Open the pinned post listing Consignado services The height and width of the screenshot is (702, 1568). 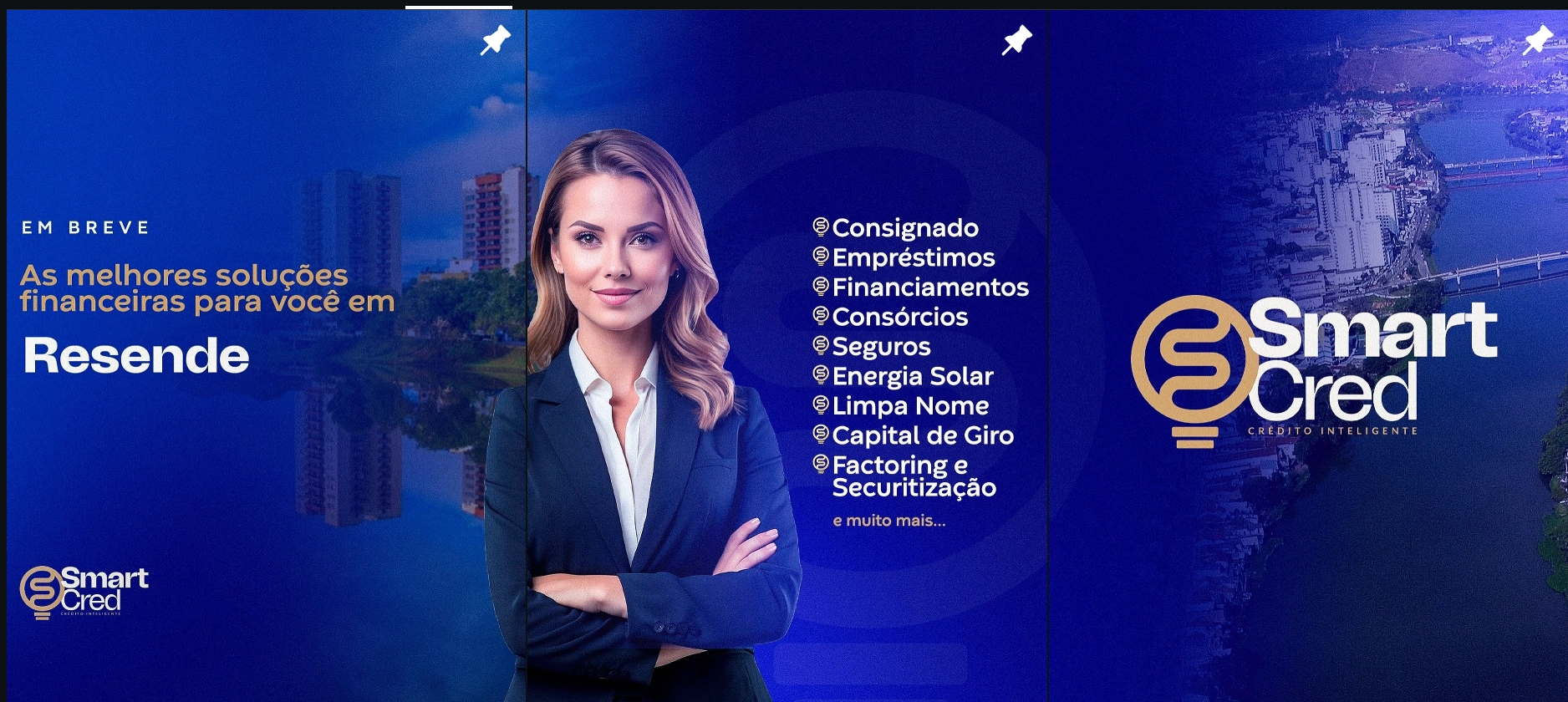pyautogui.click(x=787, y=355)
